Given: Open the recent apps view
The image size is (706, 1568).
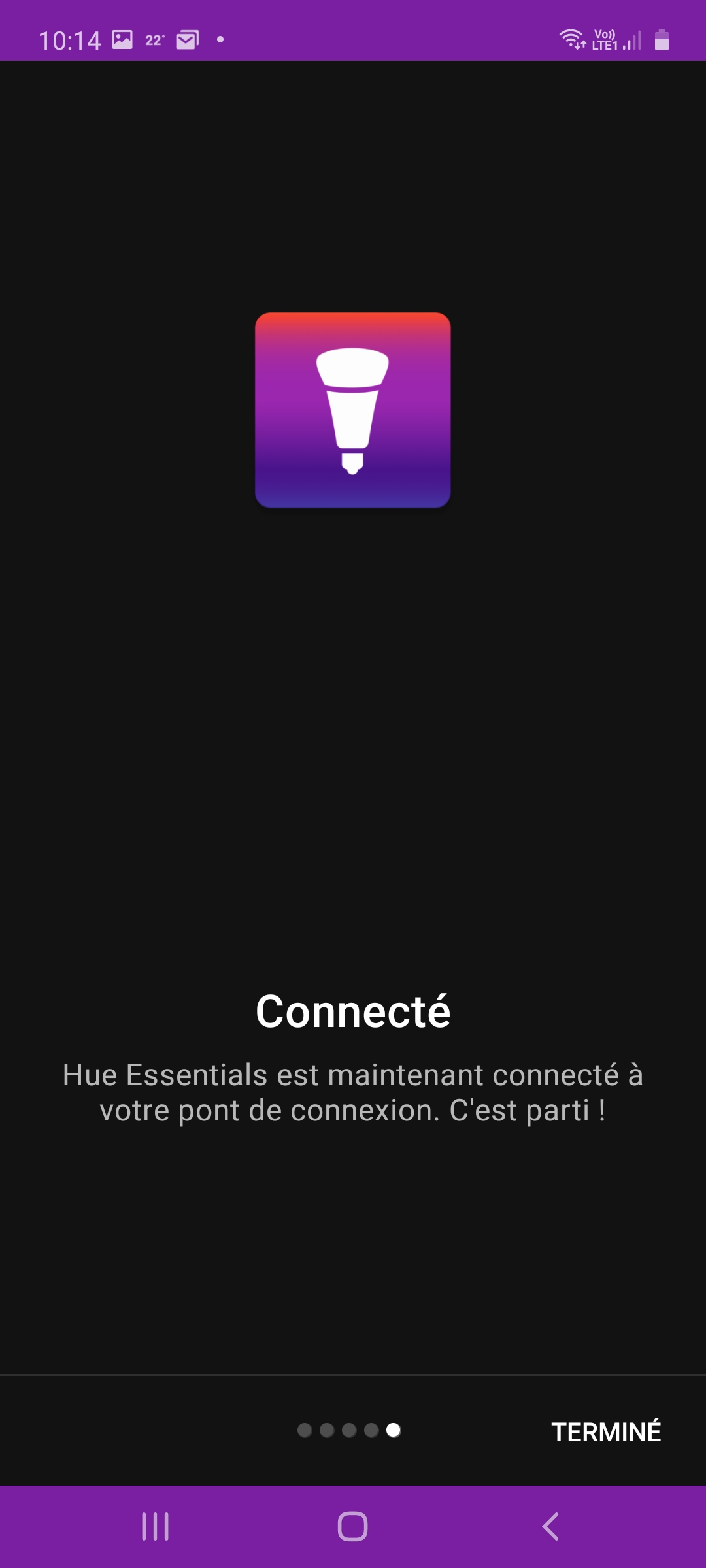Looking at the screenshot, I should point(156,1527).
